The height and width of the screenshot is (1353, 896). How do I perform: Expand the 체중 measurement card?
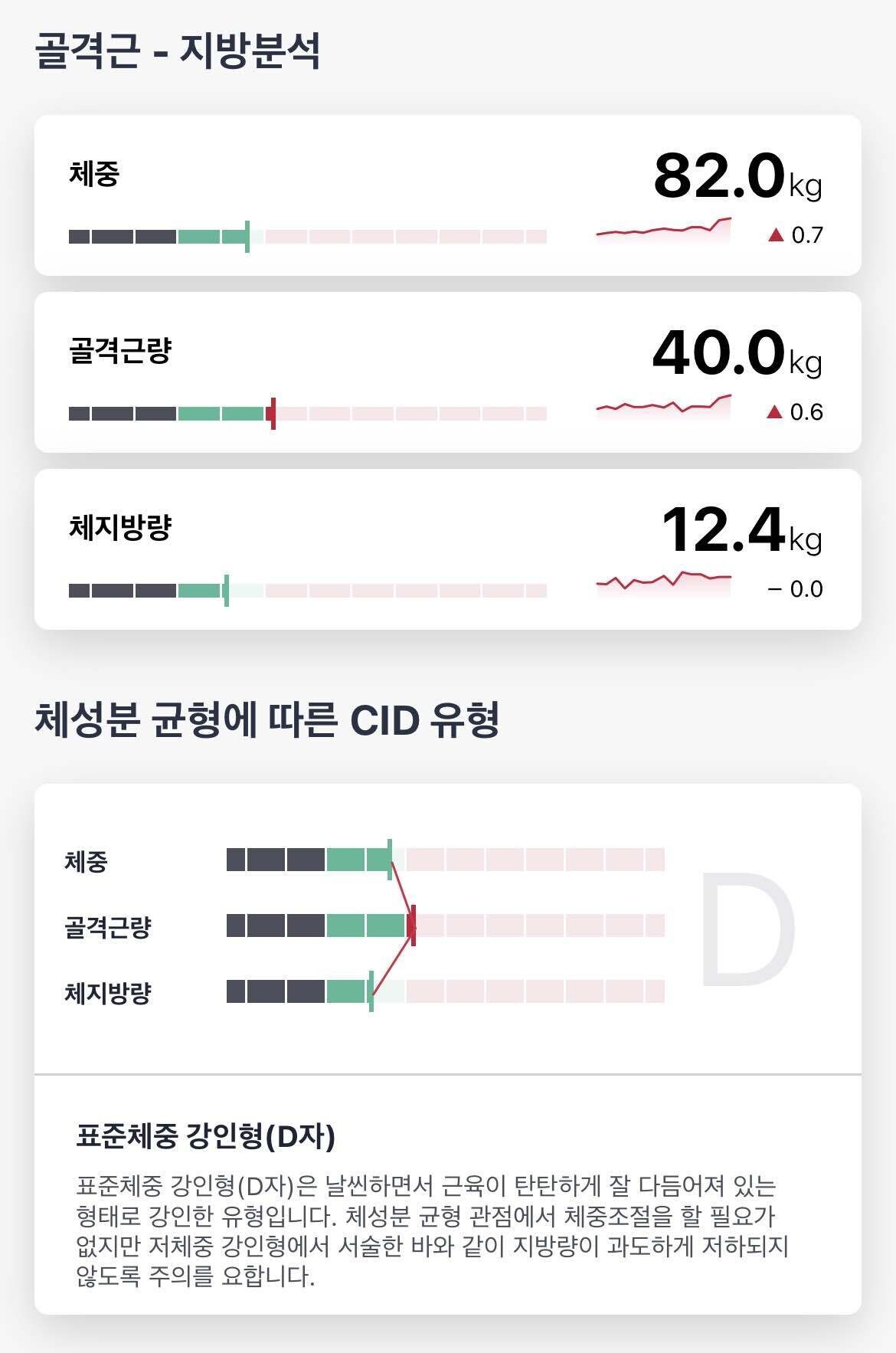(x=448, y=195)
